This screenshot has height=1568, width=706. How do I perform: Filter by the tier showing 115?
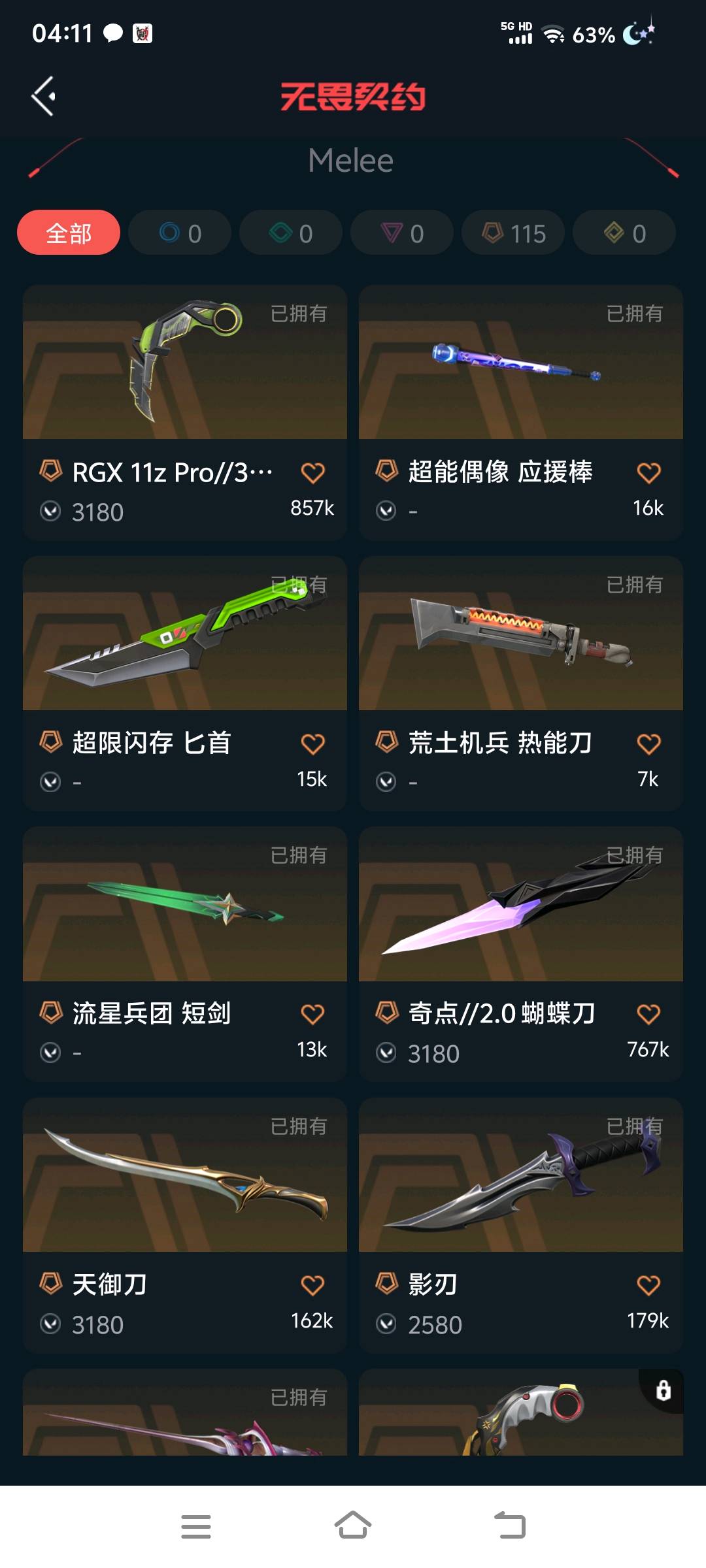point(513,233)
